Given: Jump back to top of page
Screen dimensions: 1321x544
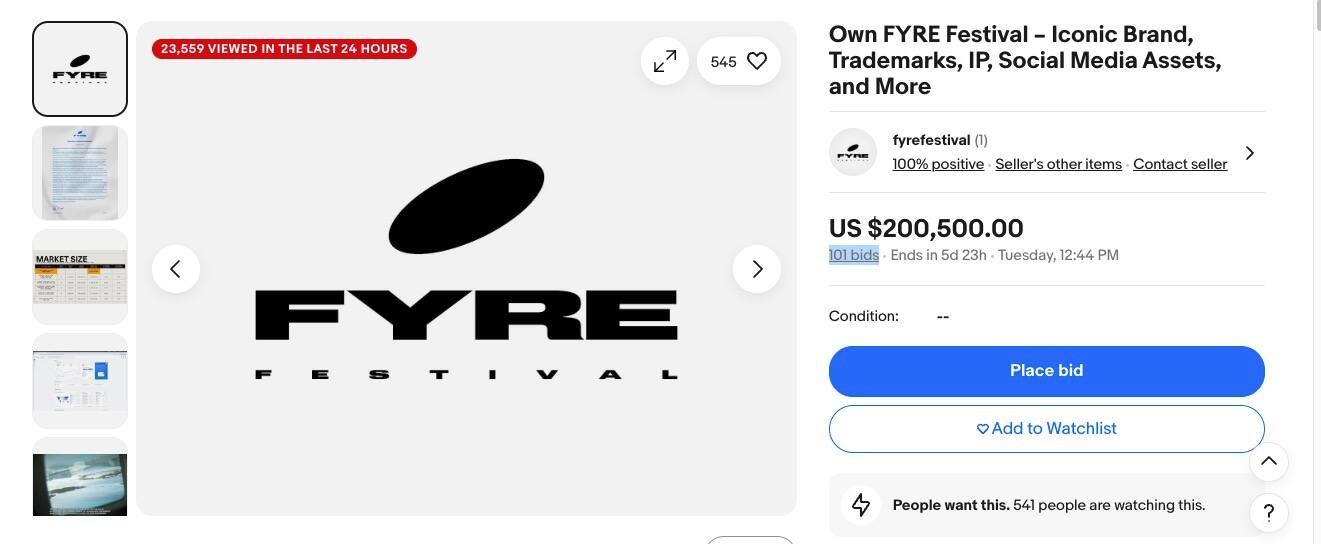Looking at the screenshot, I should (x=1268, y=461).
